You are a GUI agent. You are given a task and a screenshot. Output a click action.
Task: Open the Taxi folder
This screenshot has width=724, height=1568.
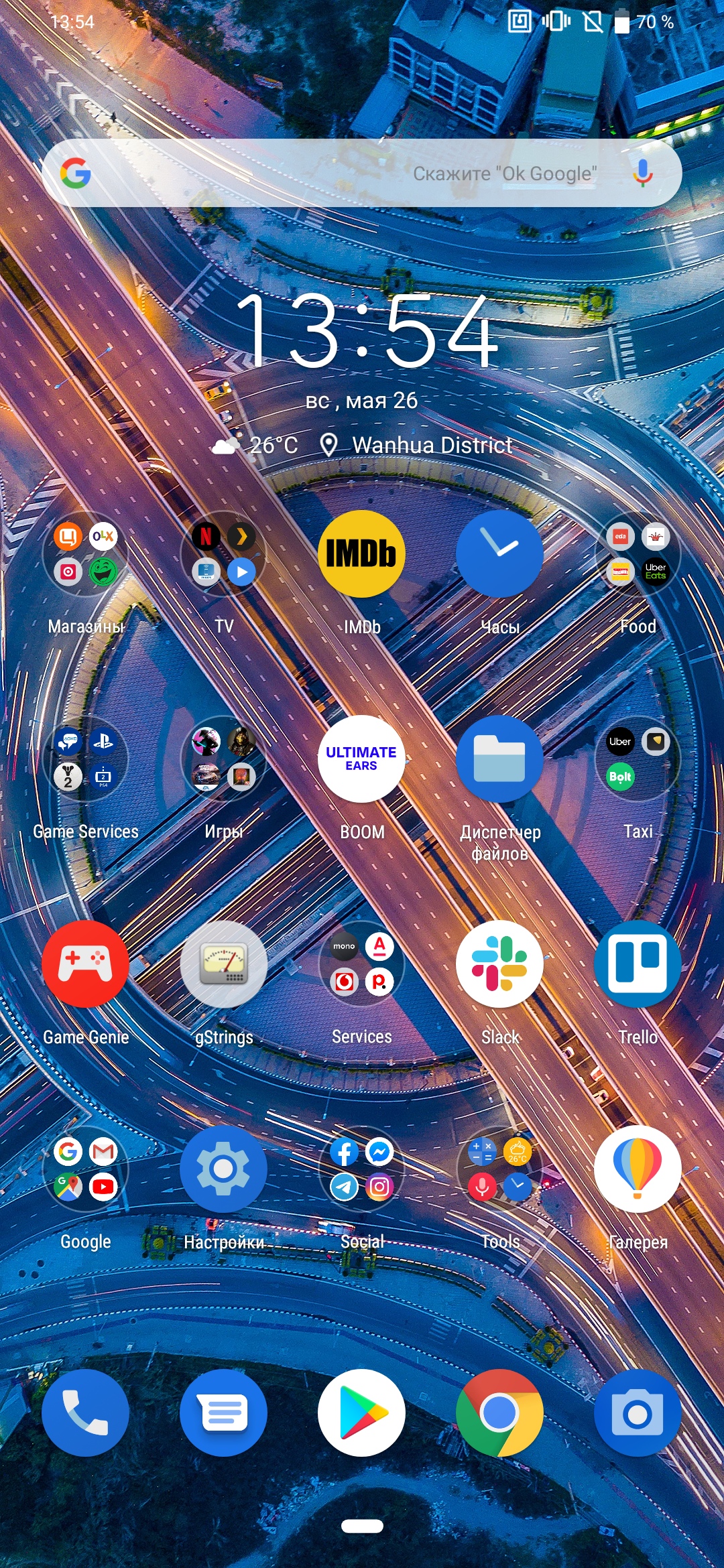point(638,759)
